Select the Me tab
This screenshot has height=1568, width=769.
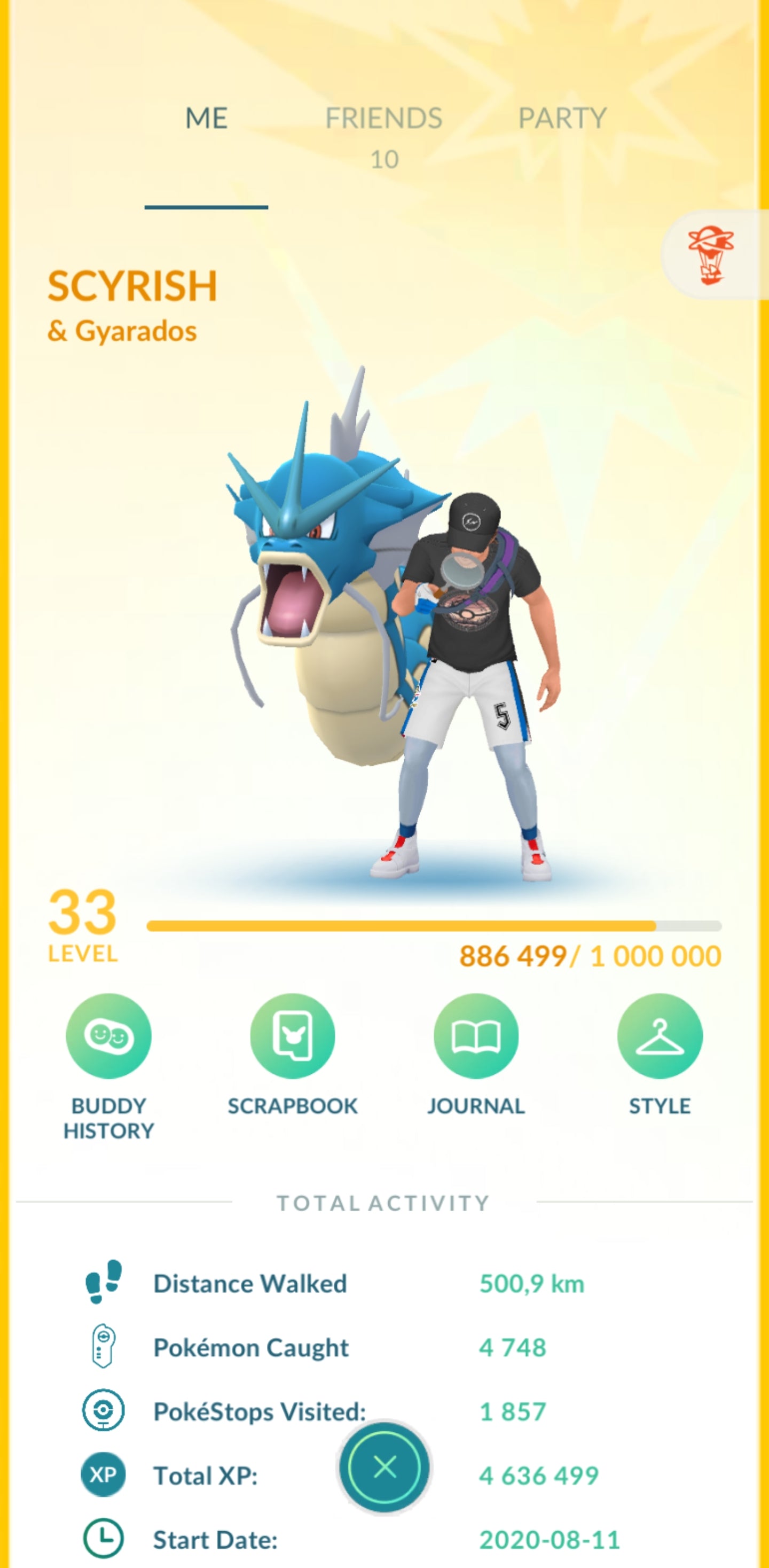[x=206, y=118]
